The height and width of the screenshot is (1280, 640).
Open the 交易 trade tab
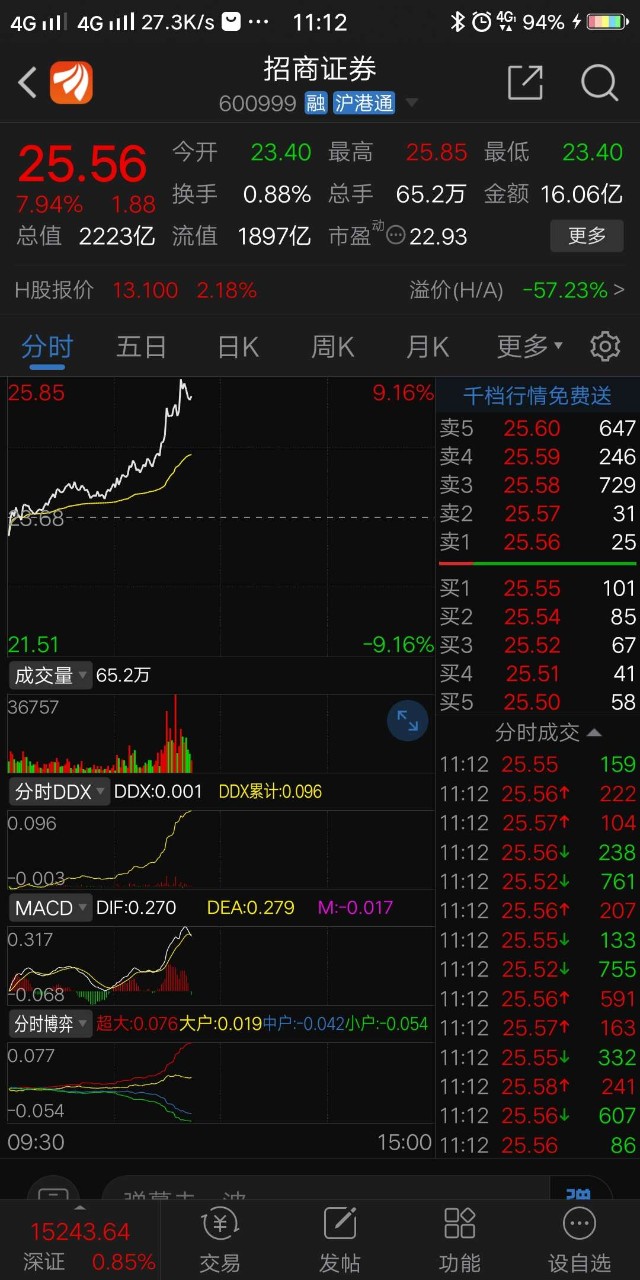[x=219, y=1238]
